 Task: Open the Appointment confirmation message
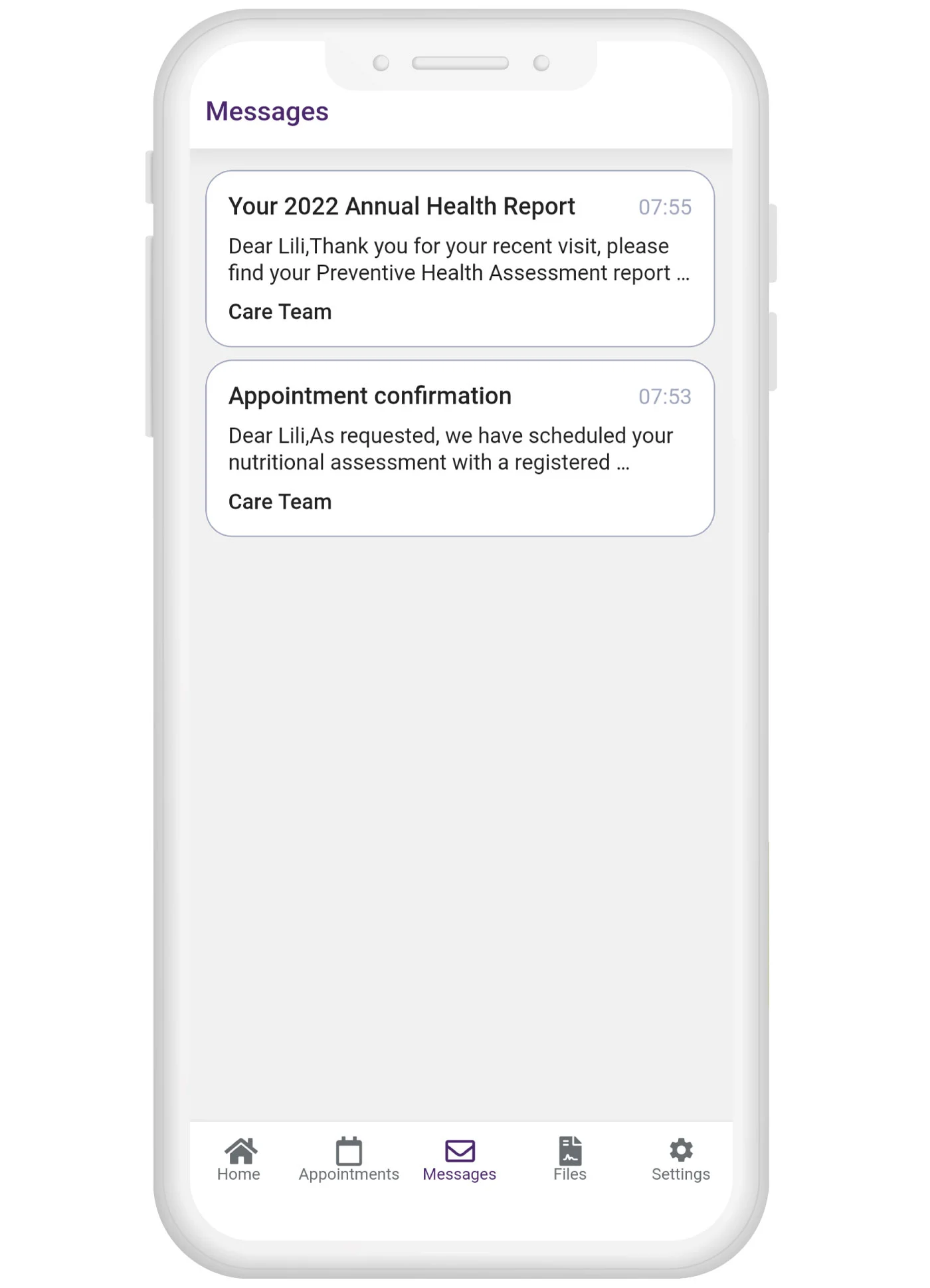click(x=460, y=448)
